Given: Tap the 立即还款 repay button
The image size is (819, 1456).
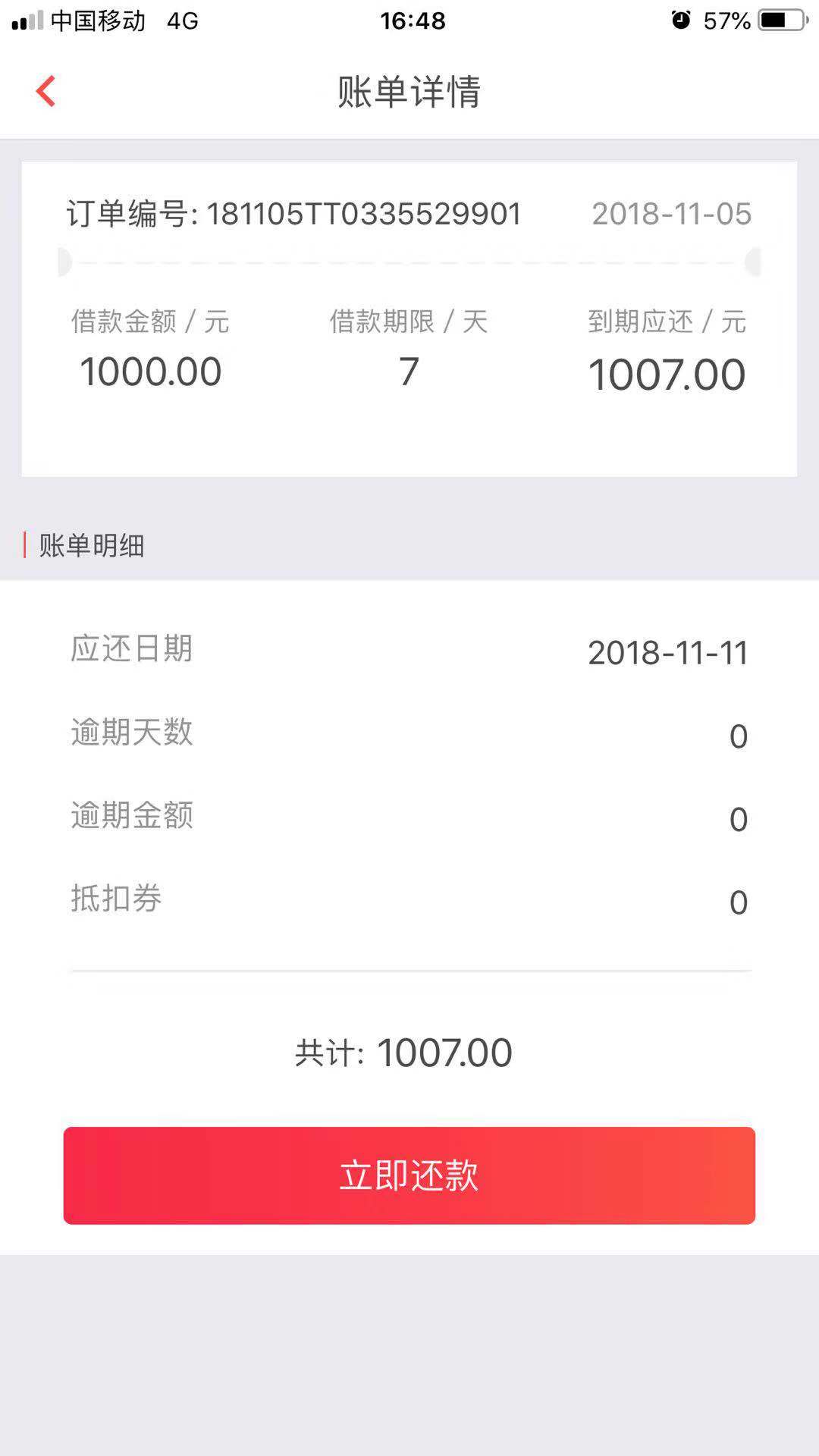Looking at the screenshot, I should (409, 1175).
